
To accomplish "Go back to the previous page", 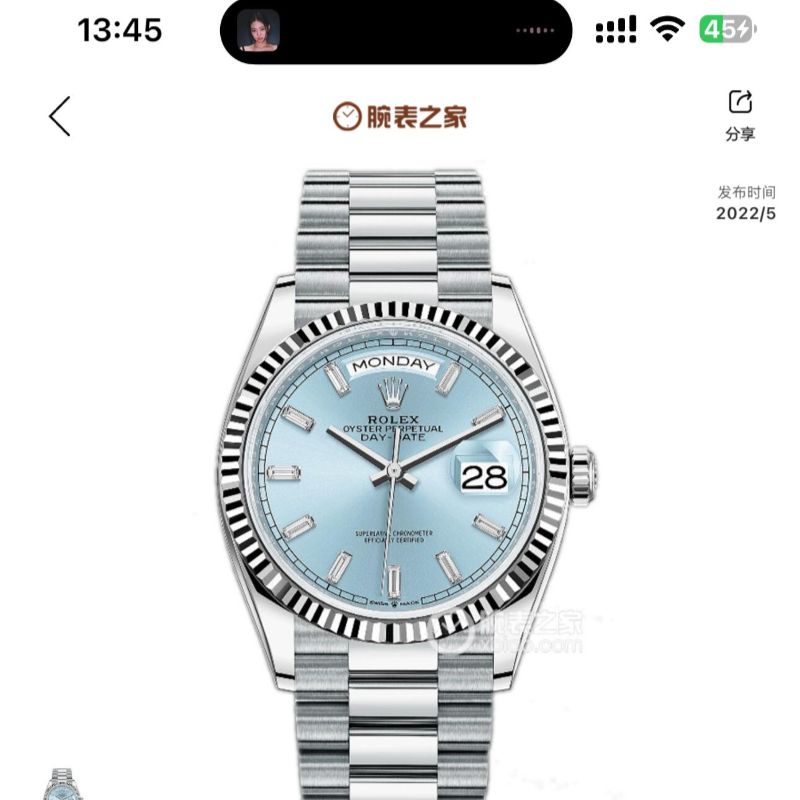I will [x=60, y=117].
